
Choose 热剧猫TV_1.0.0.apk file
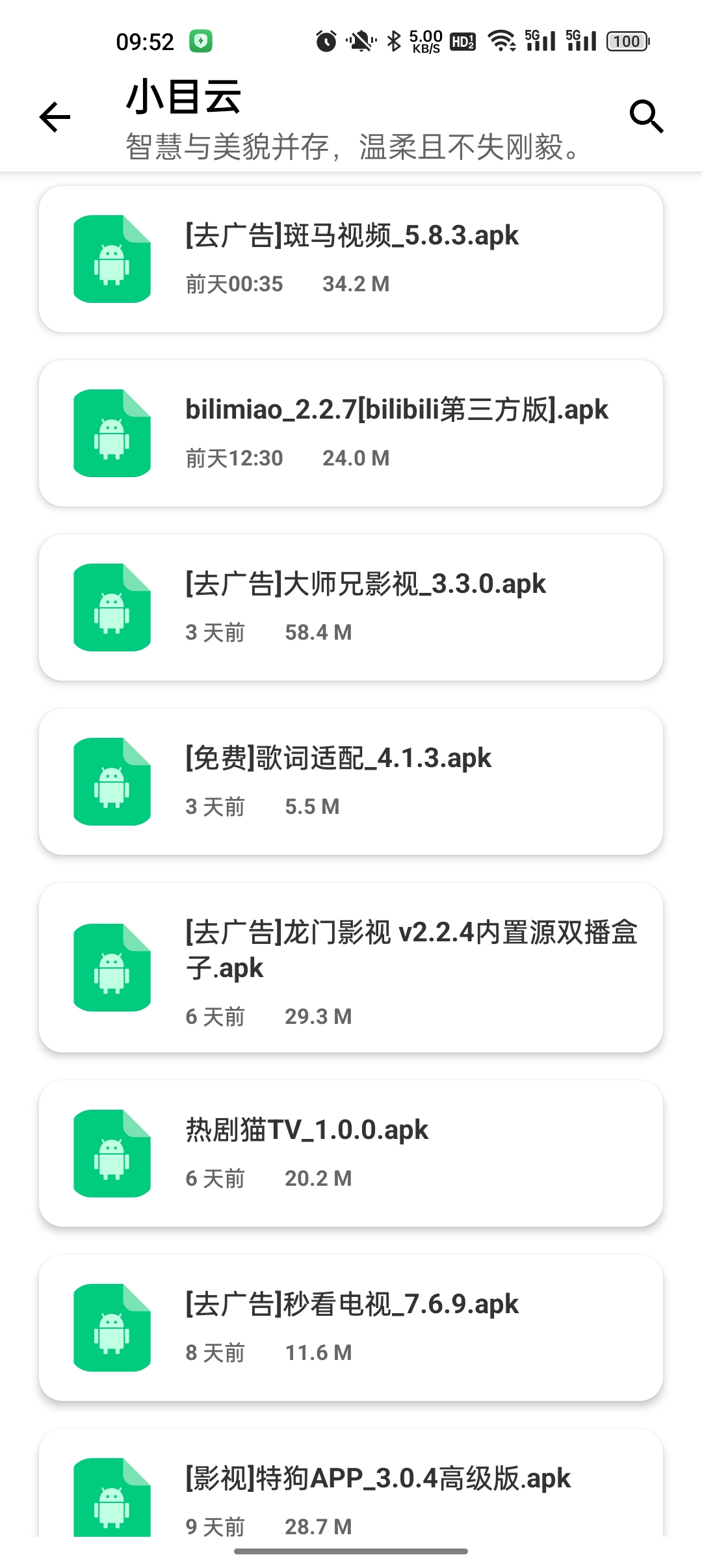351,1153
